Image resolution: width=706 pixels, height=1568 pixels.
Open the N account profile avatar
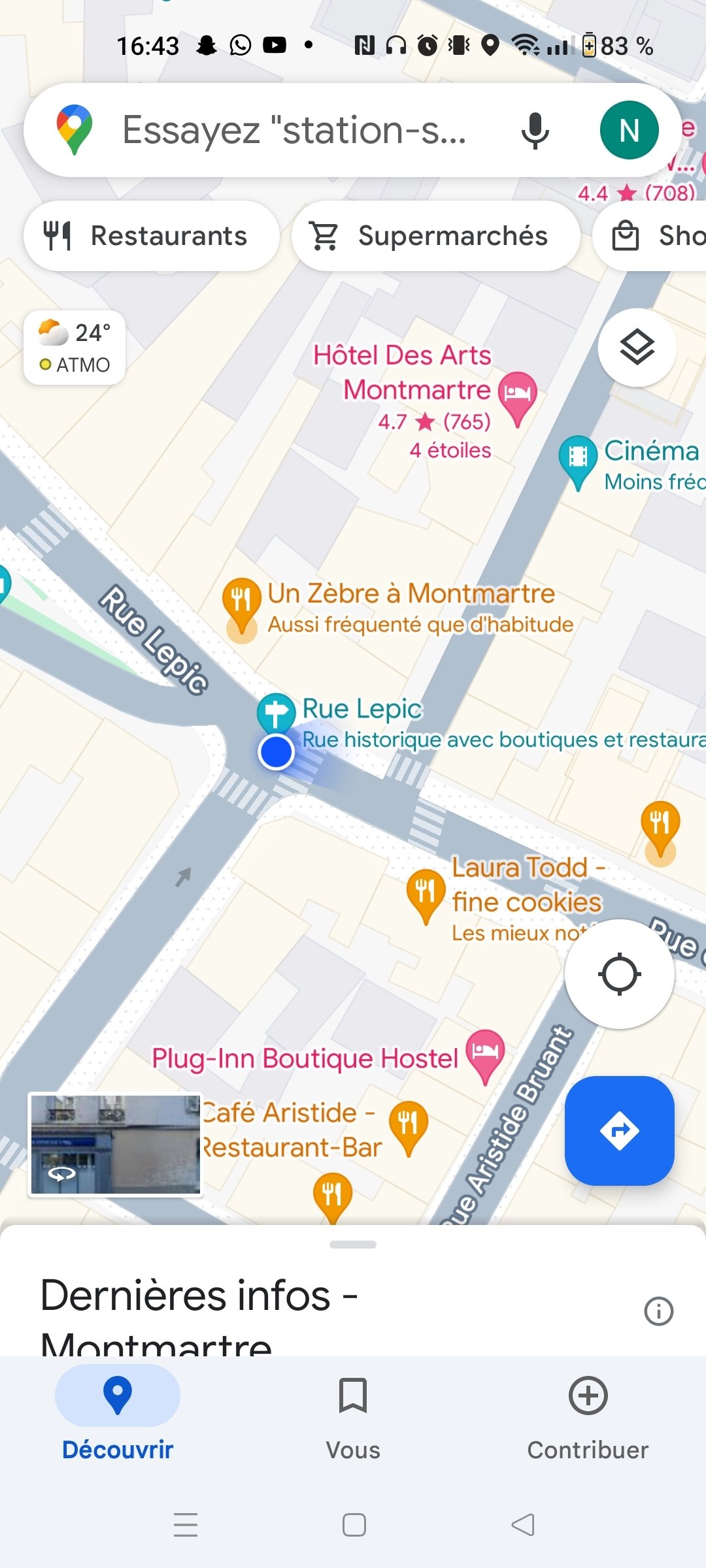click(x=629, y=130)
